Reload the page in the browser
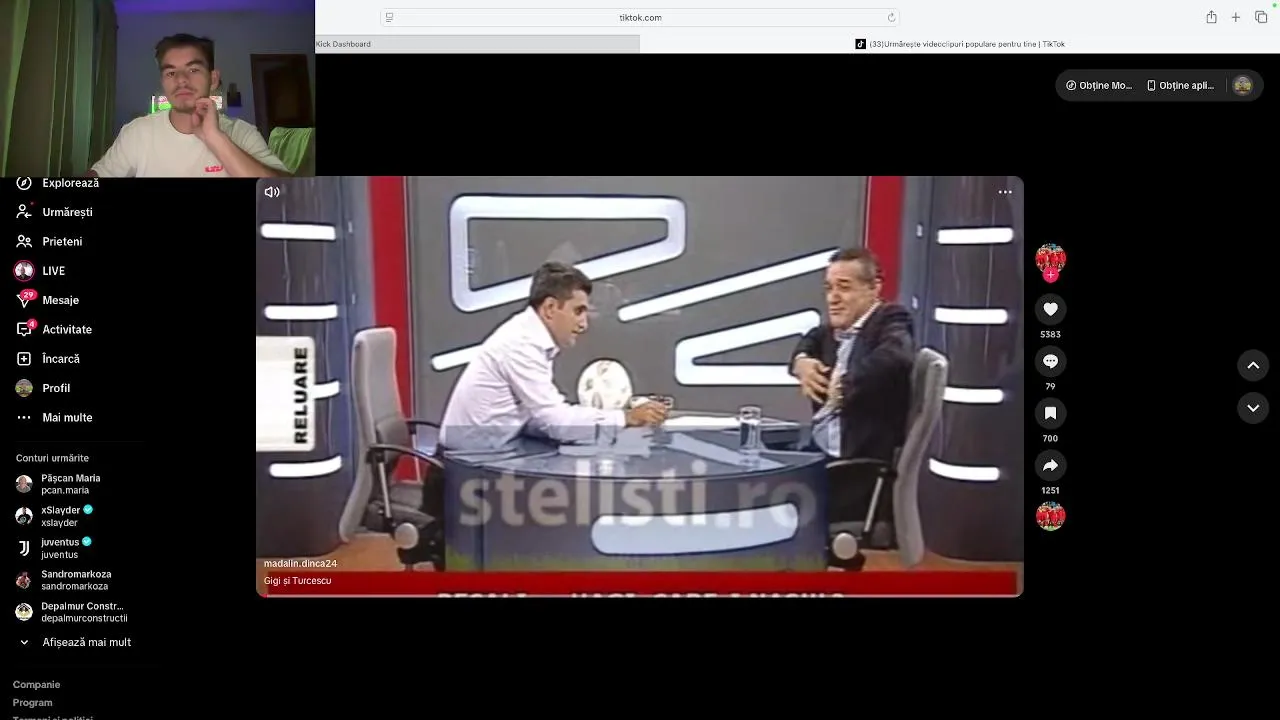This screenshot has height=720, width=1280. [x=891, y=17]
